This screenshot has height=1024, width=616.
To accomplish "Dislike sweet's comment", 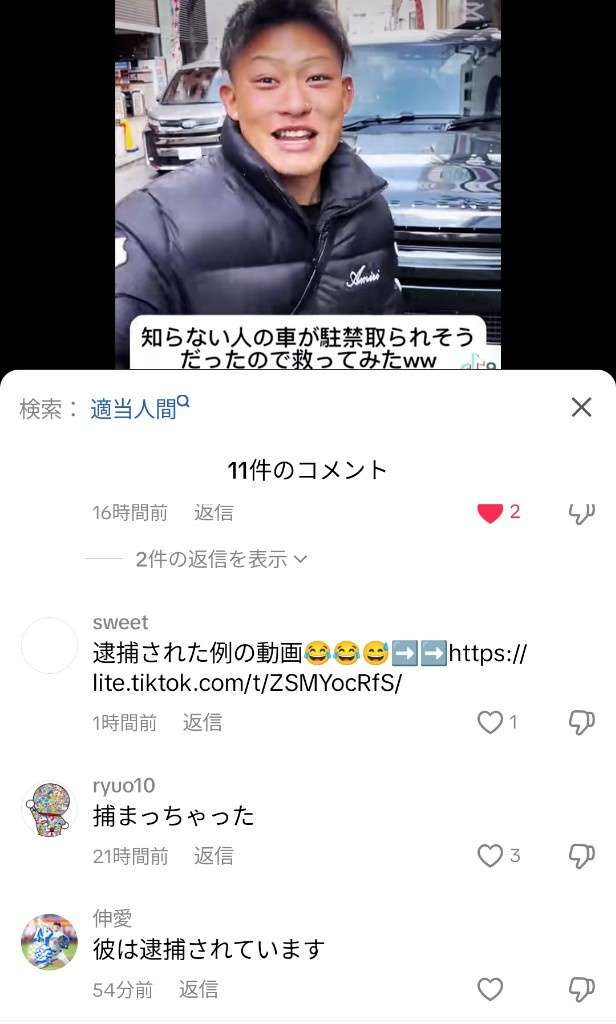I will [x=581, y=722].
